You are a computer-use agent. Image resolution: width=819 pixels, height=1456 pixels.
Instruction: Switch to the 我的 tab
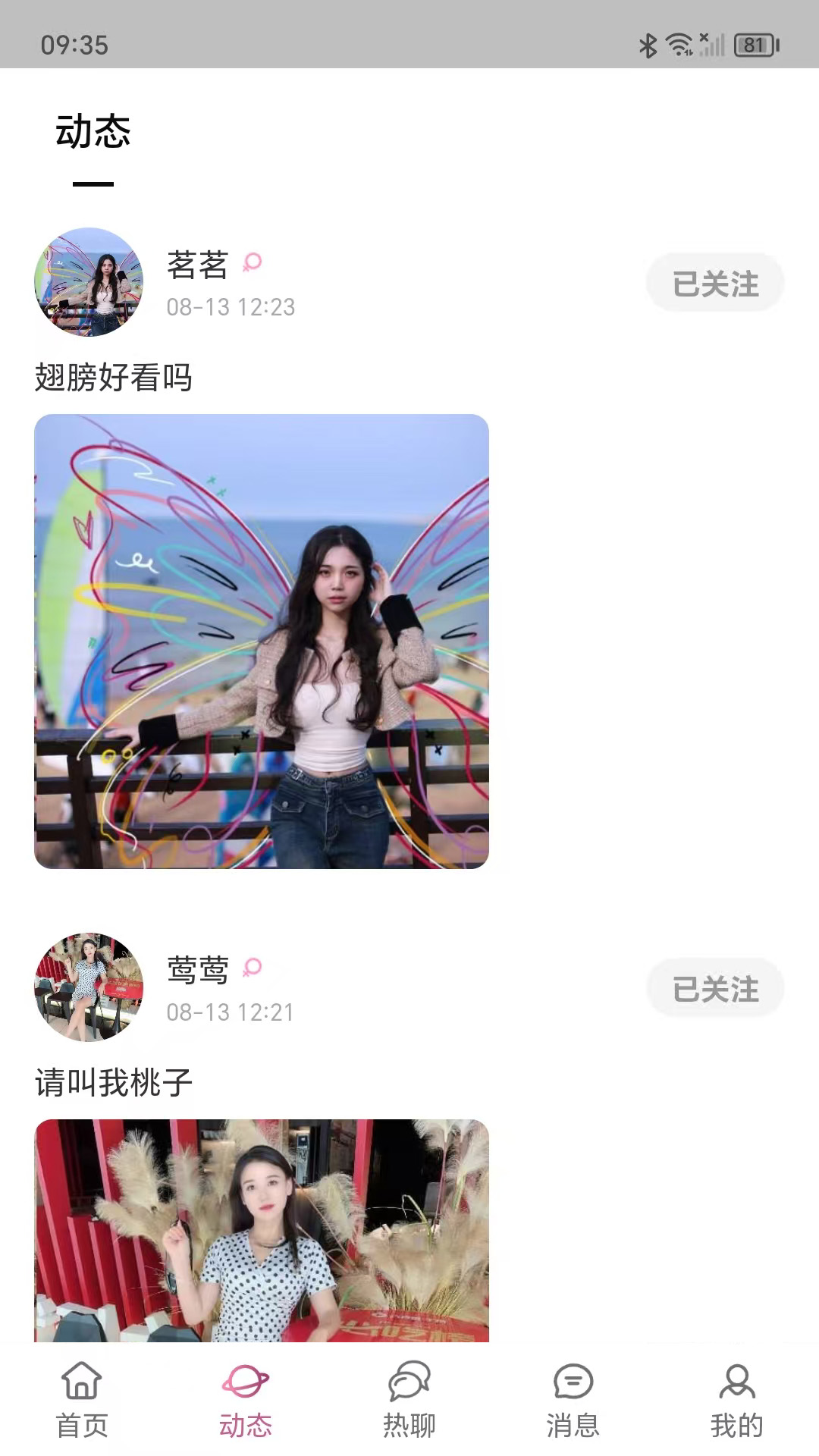tap(737, 1400)
